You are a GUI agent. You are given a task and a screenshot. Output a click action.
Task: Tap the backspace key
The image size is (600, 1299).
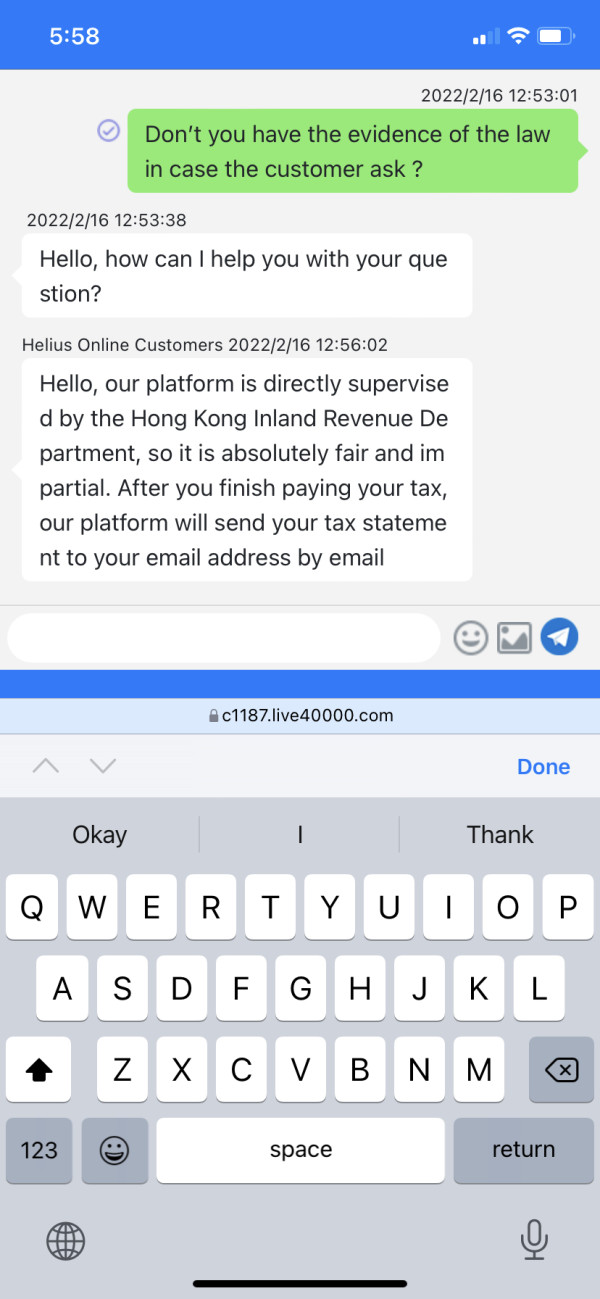pos(561,1070)
